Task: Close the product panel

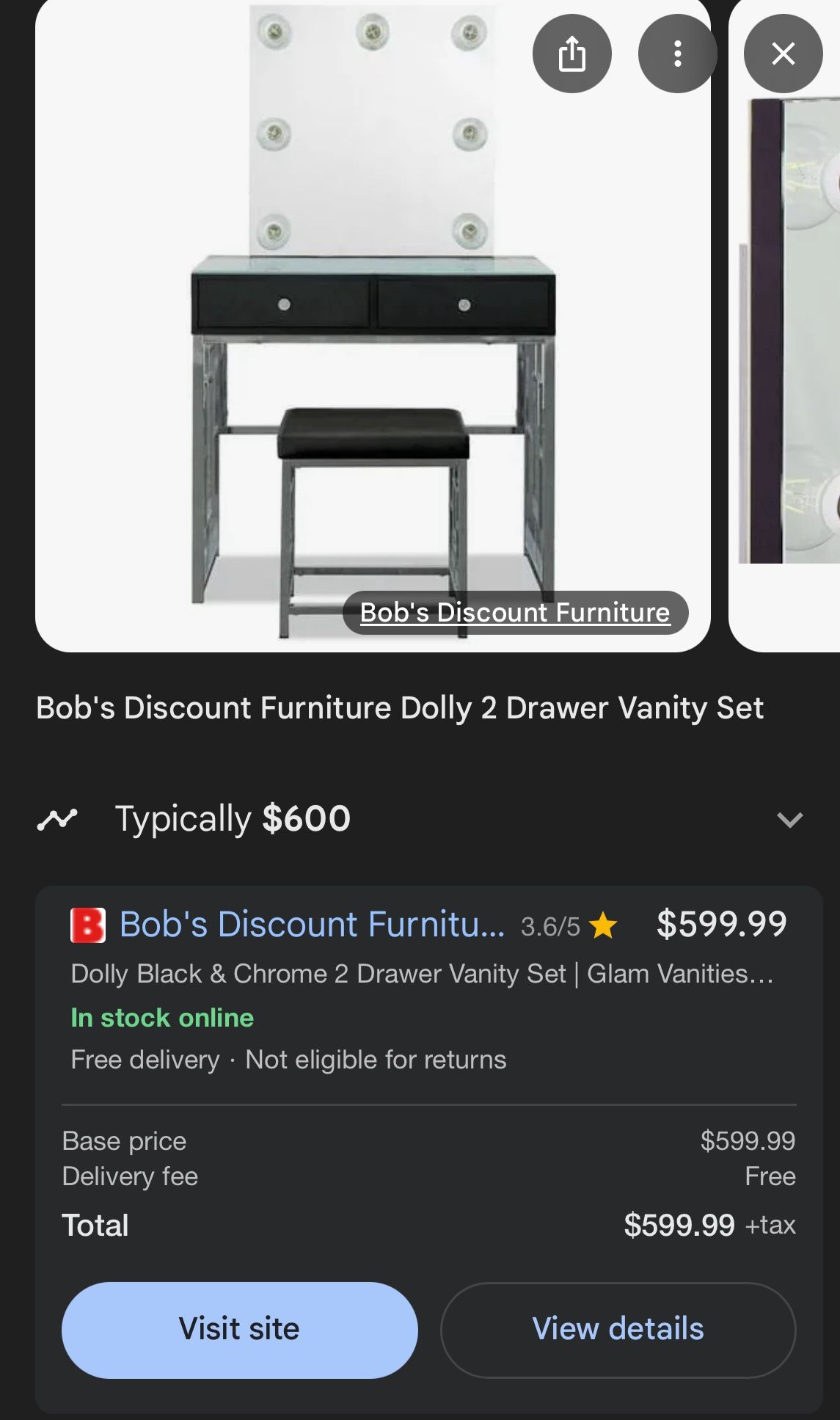Action: [783, 54]
